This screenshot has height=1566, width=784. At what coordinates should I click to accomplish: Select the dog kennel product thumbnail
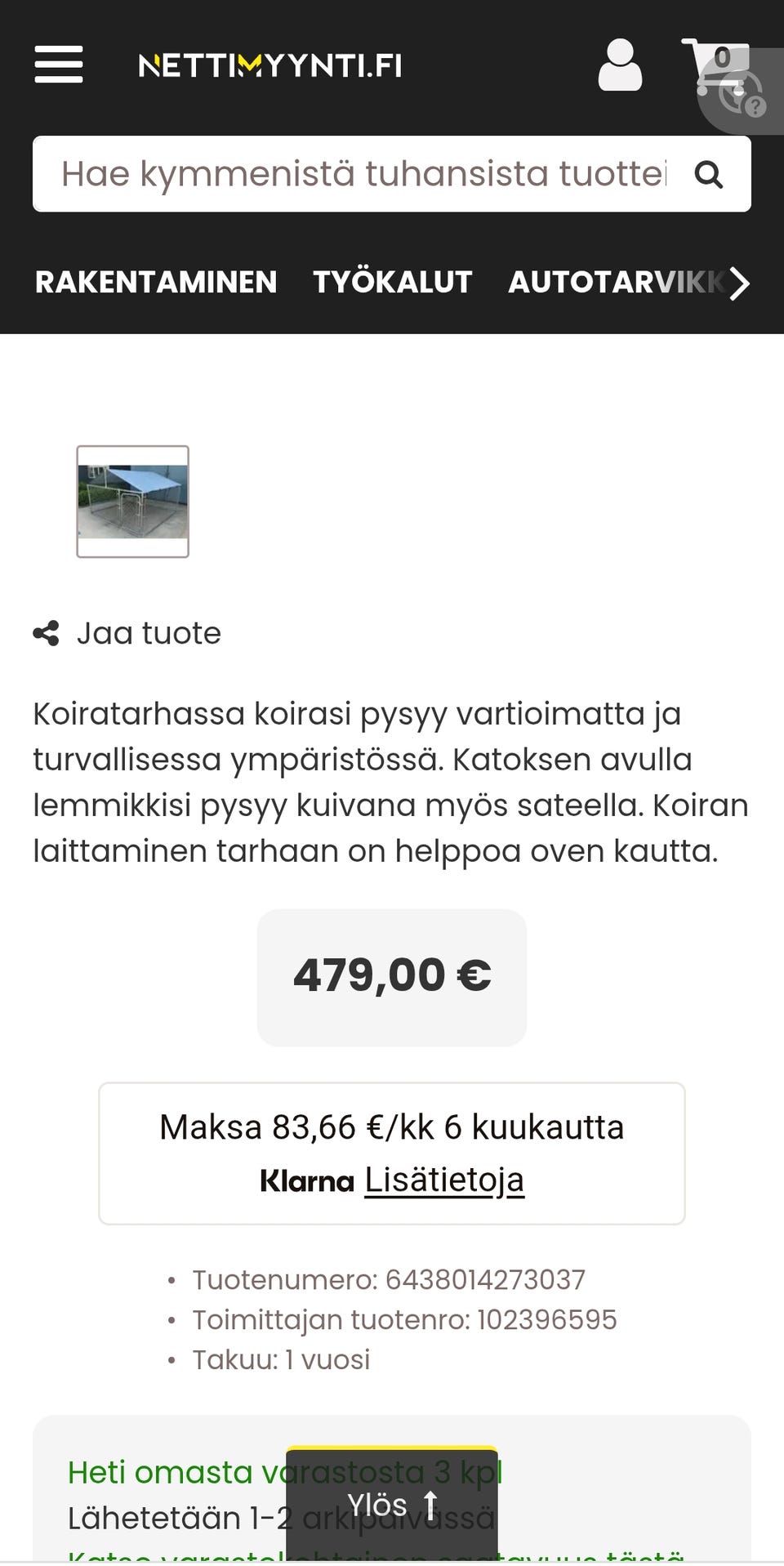pos(133,502)
